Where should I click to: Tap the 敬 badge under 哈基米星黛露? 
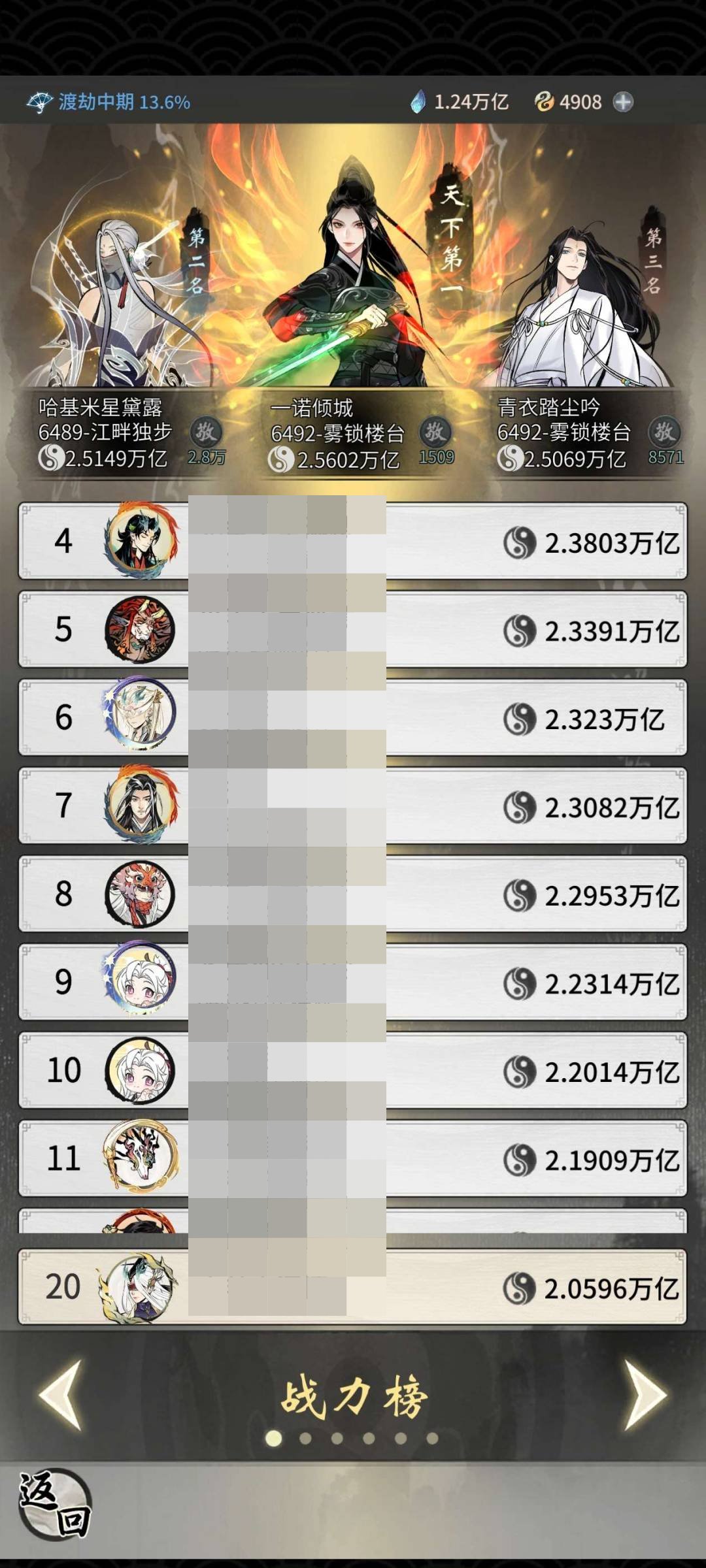point(206,433)
